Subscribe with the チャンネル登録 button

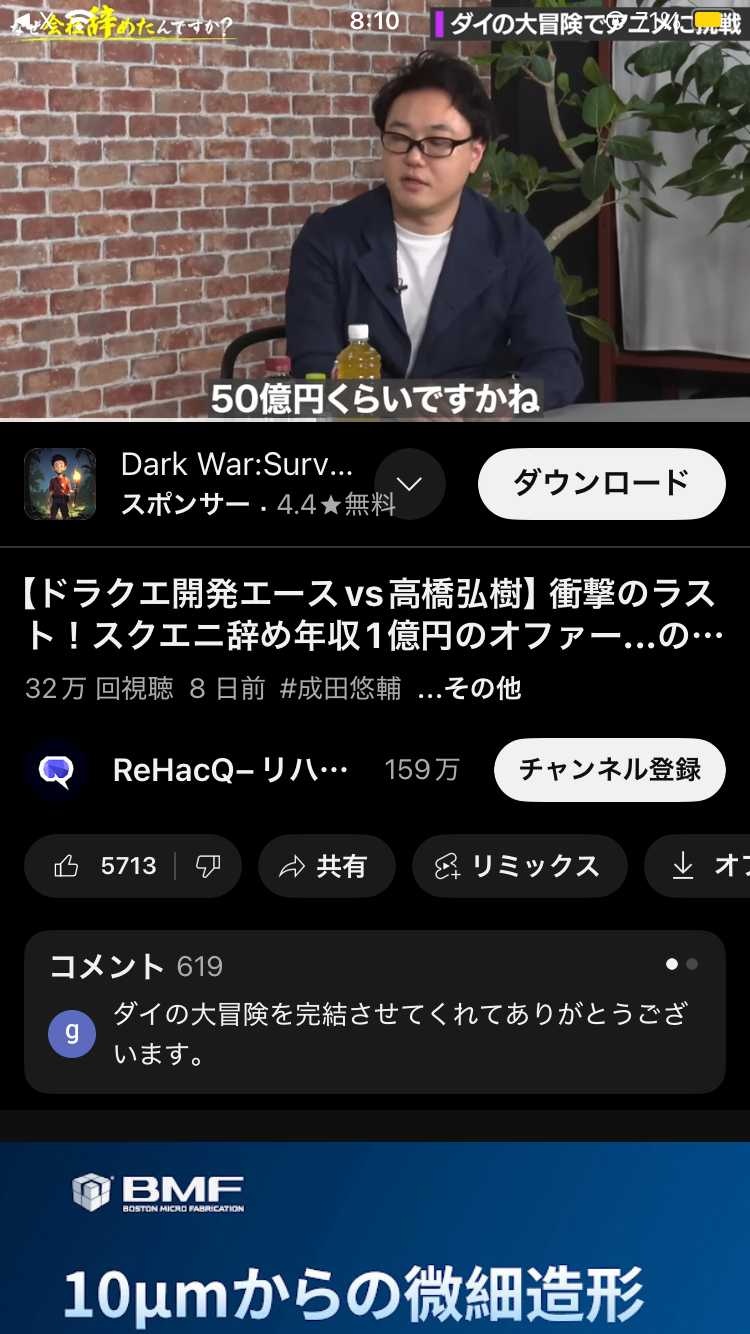[609, 770]
